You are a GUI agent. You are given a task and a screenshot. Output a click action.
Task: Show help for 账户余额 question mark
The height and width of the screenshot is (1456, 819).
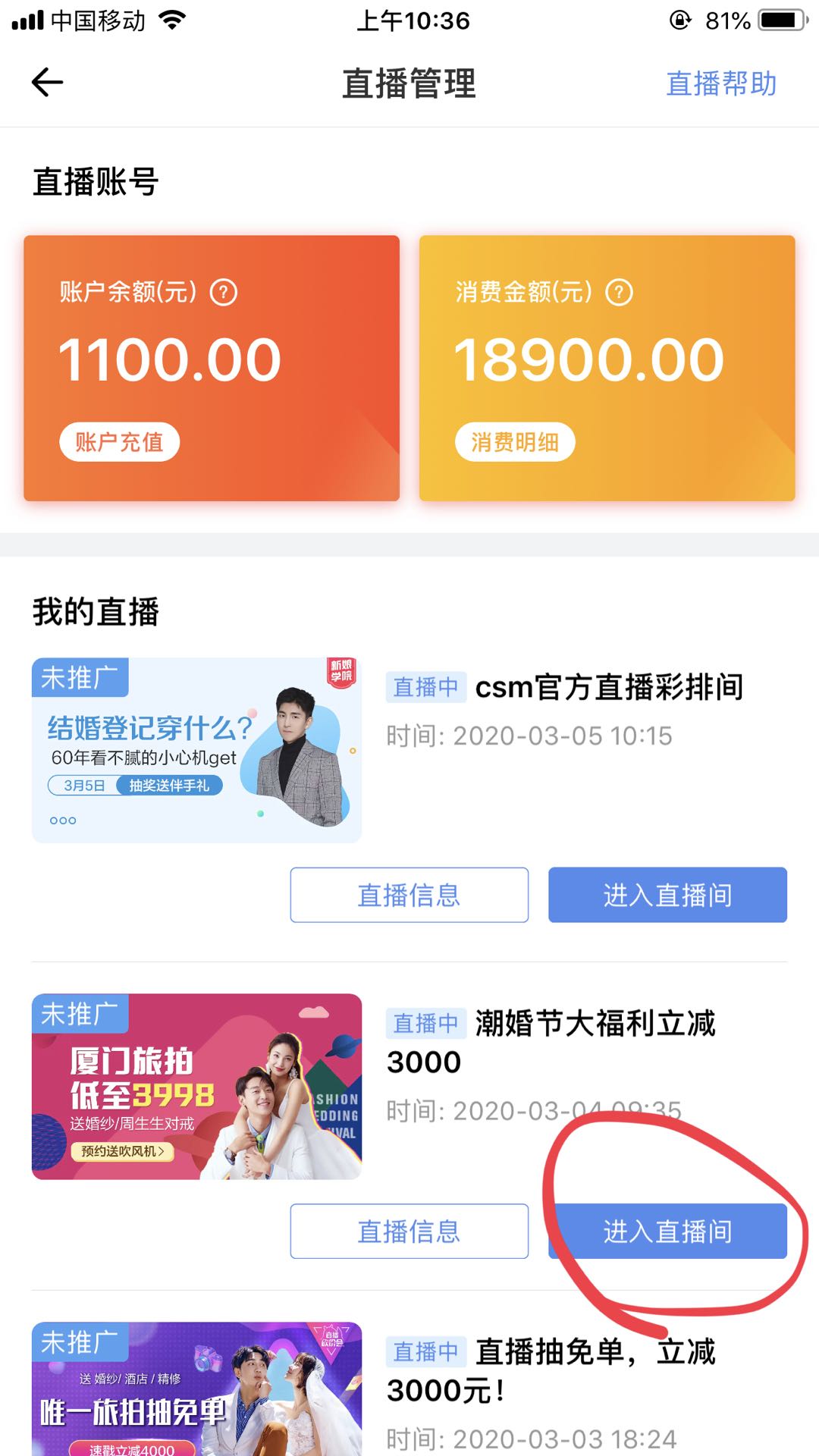click(224, 292)
